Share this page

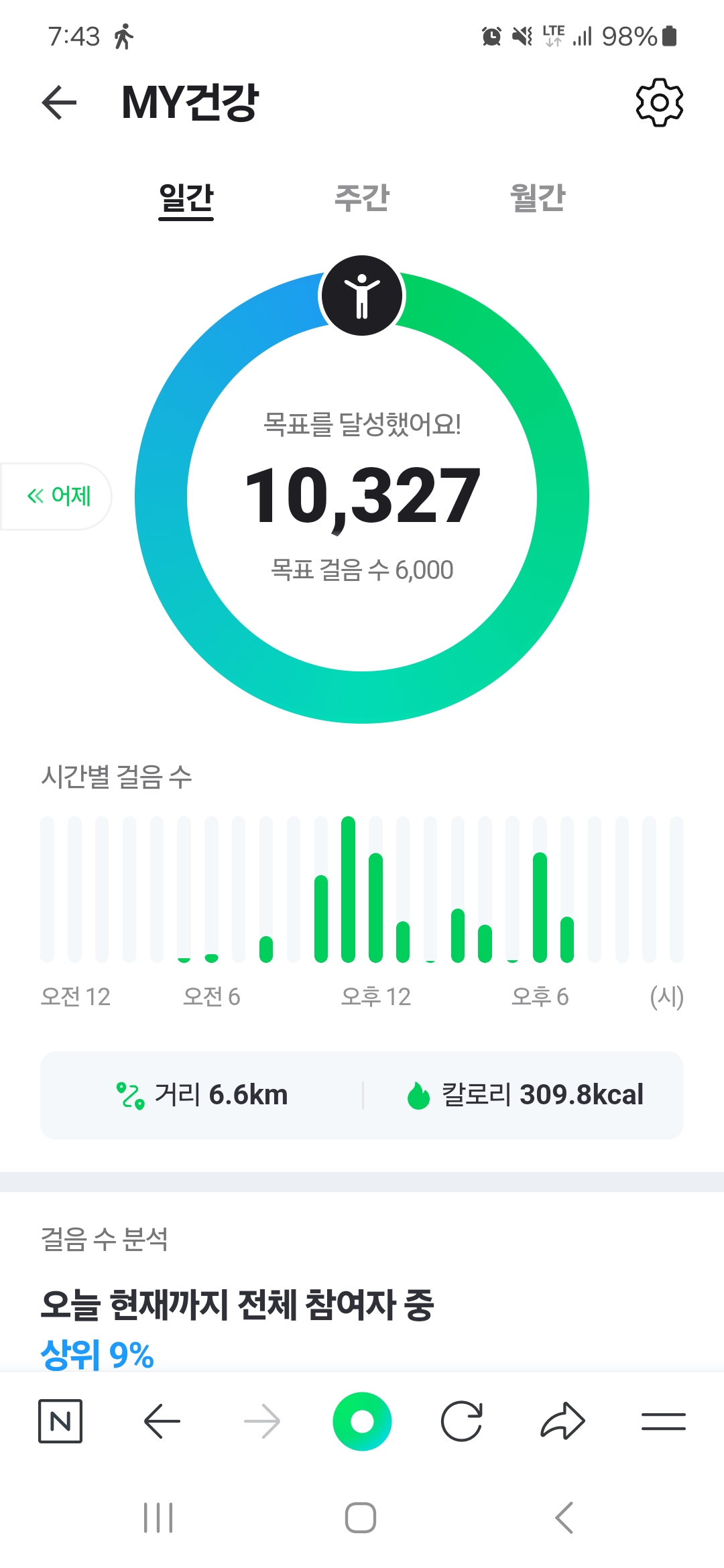pos(562,1421)
